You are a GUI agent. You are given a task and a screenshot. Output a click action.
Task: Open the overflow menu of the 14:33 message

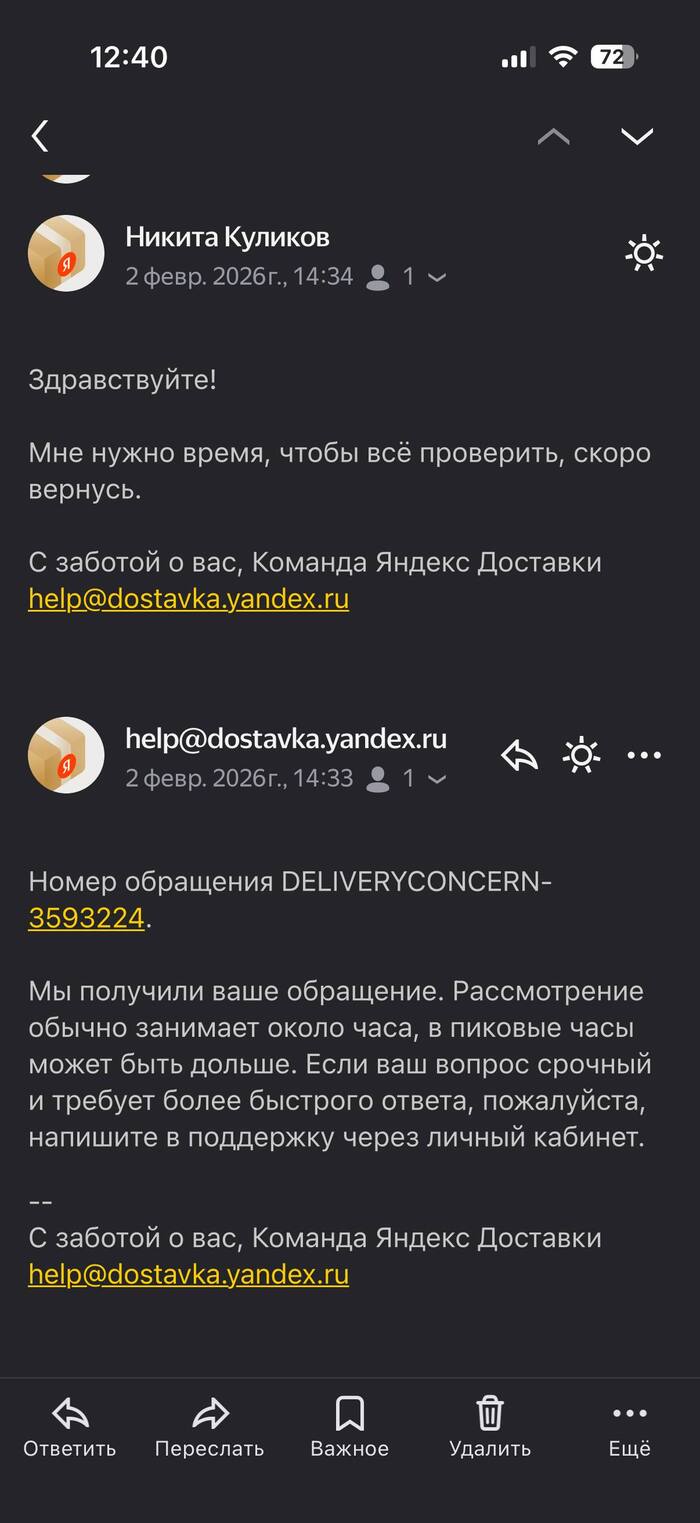click(644, 756)
